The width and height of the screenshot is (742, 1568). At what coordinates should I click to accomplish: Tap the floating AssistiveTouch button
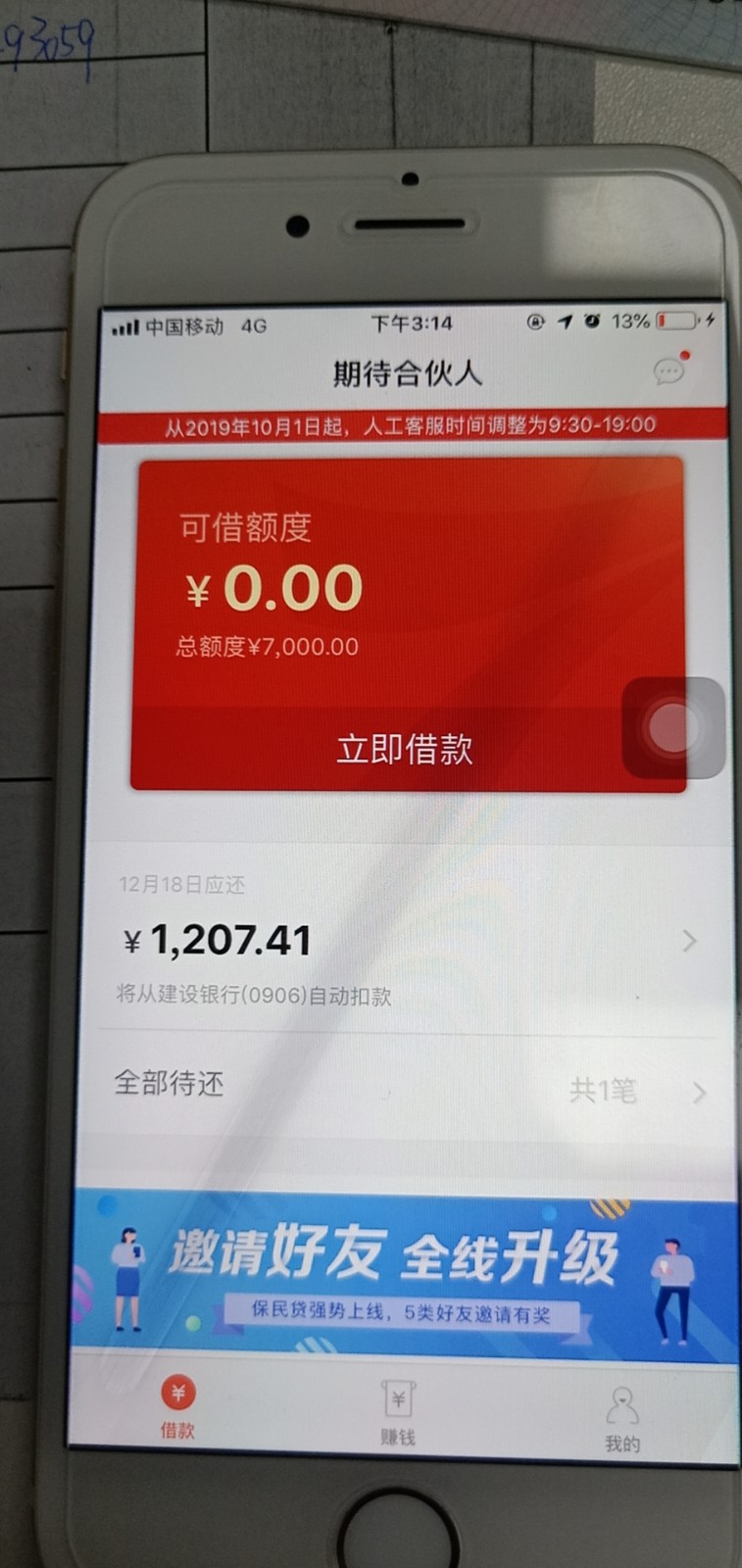click(672, 728)
